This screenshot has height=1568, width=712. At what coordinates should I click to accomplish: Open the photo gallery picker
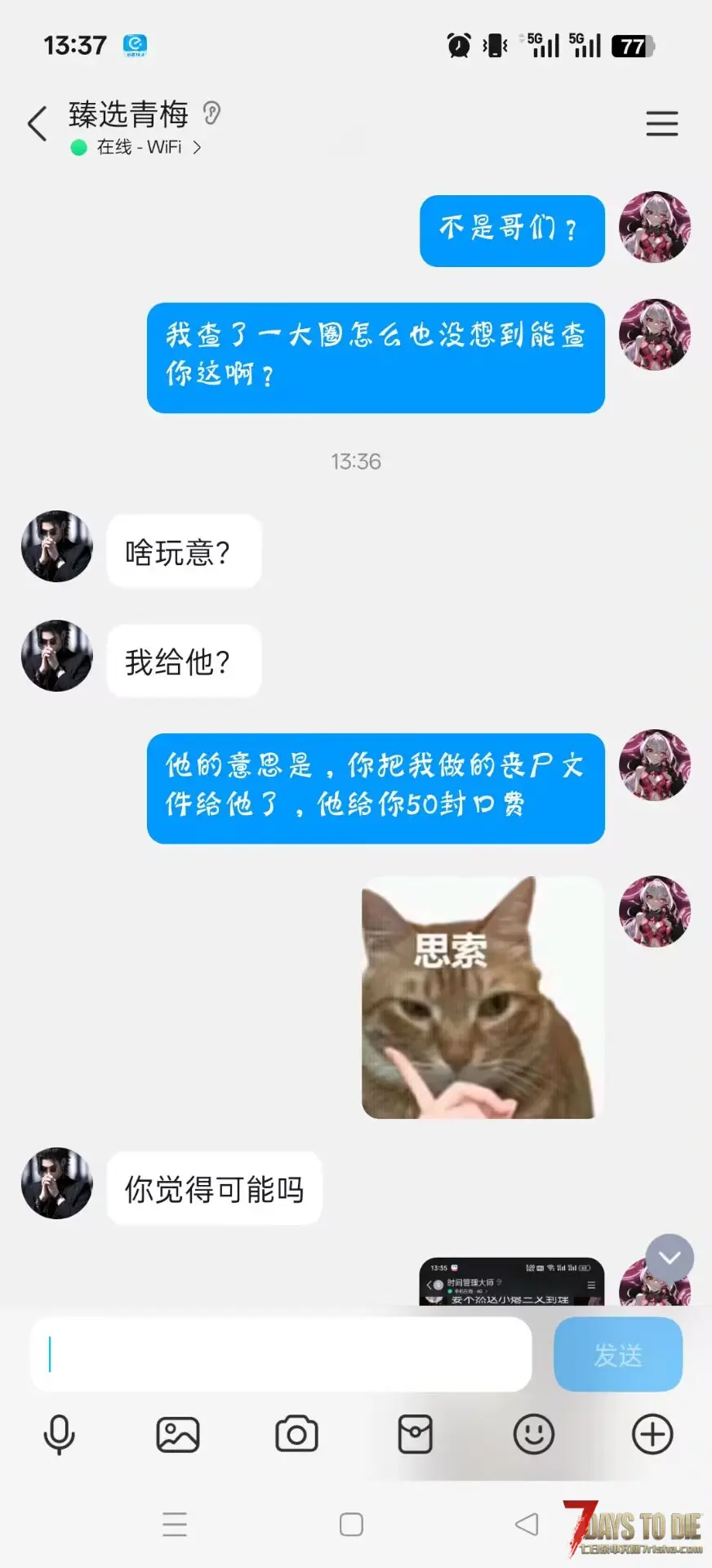click(178, 1435)
